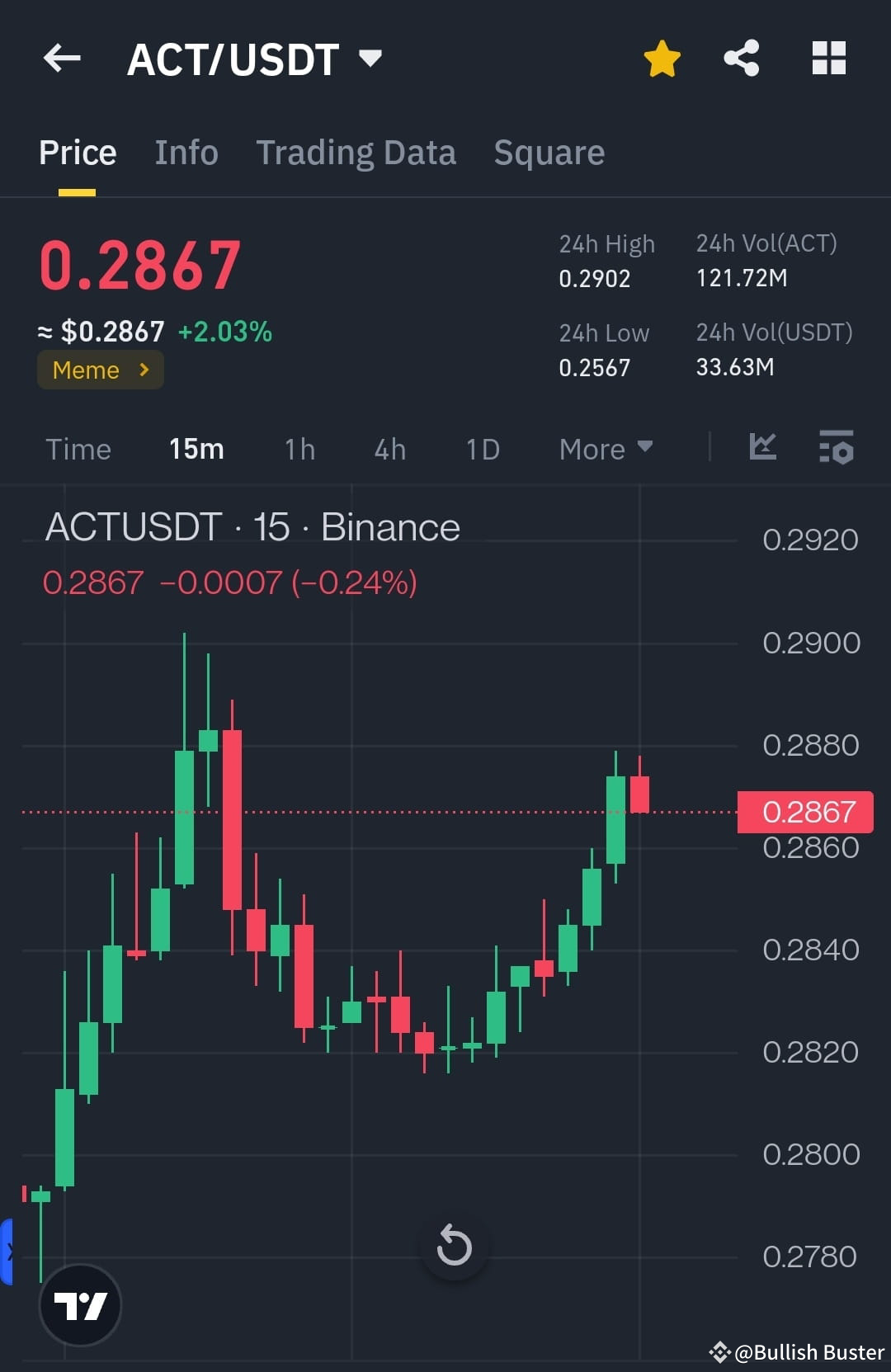
Task: Open the ACT/USDT pair selector dropdown
Action: point(254,58)
